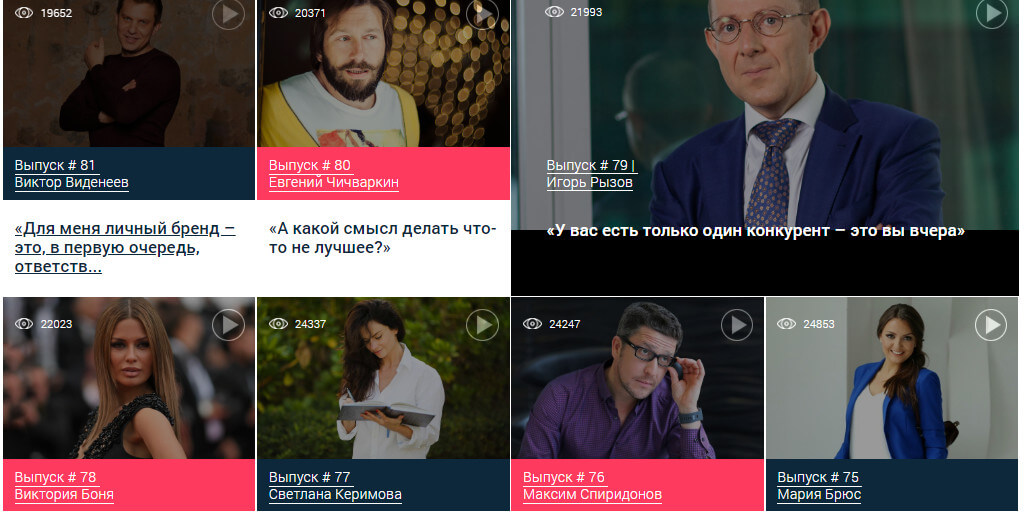Play episode 79 with Игорь Рызов
1024x512 pixels.
990,13
